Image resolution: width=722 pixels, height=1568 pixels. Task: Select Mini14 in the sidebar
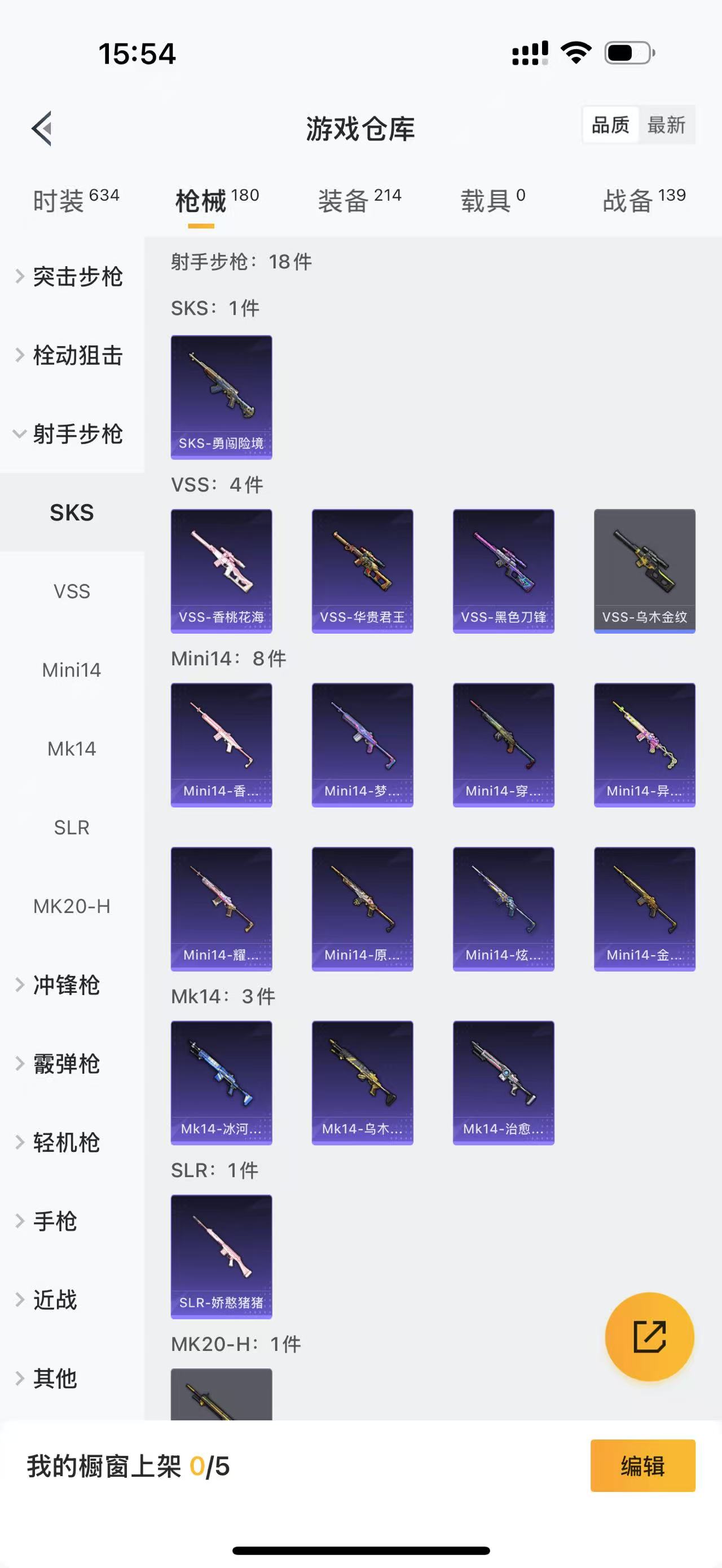coord(72,670)
